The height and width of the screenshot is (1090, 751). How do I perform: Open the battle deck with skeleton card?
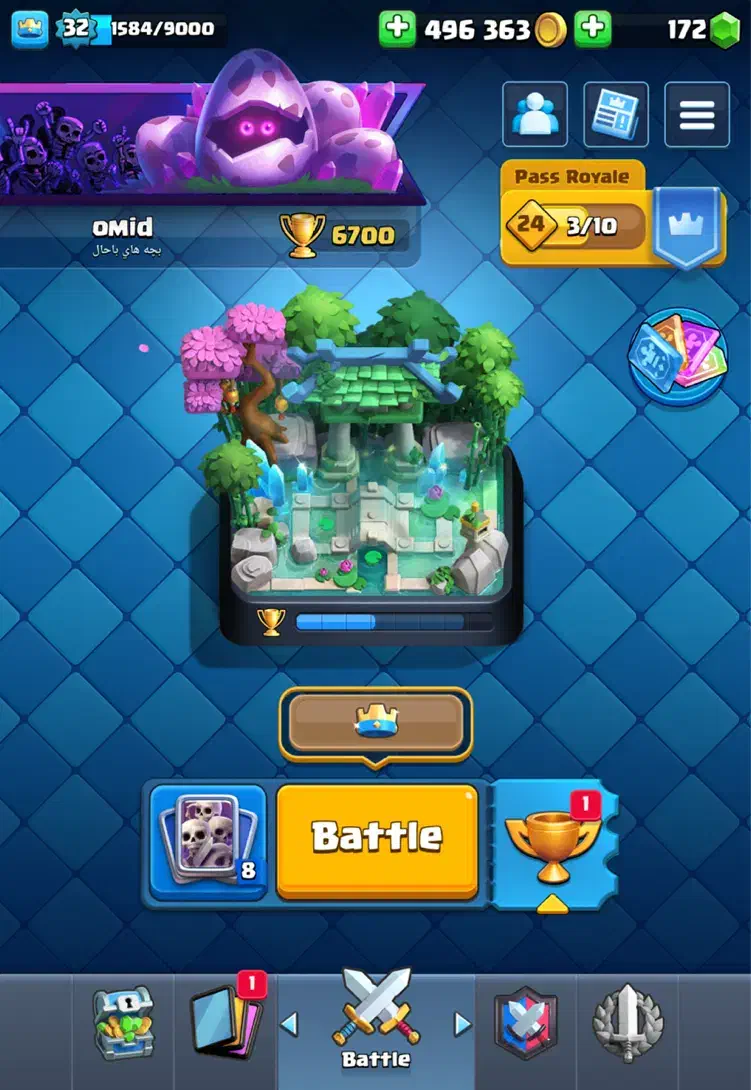click(x=209, y=842)
